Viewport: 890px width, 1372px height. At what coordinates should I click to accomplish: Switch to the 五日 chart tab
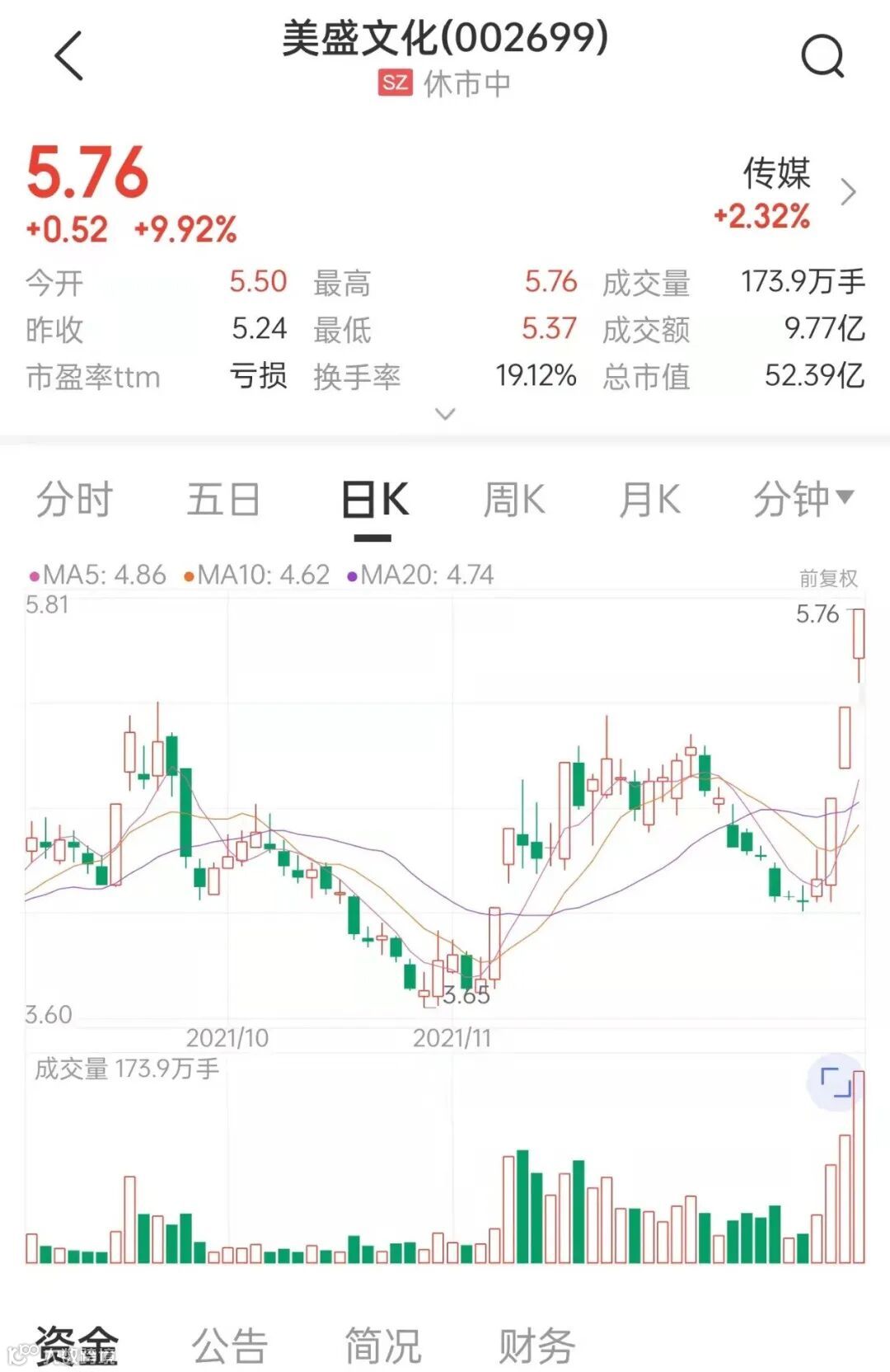pos(223,500)
